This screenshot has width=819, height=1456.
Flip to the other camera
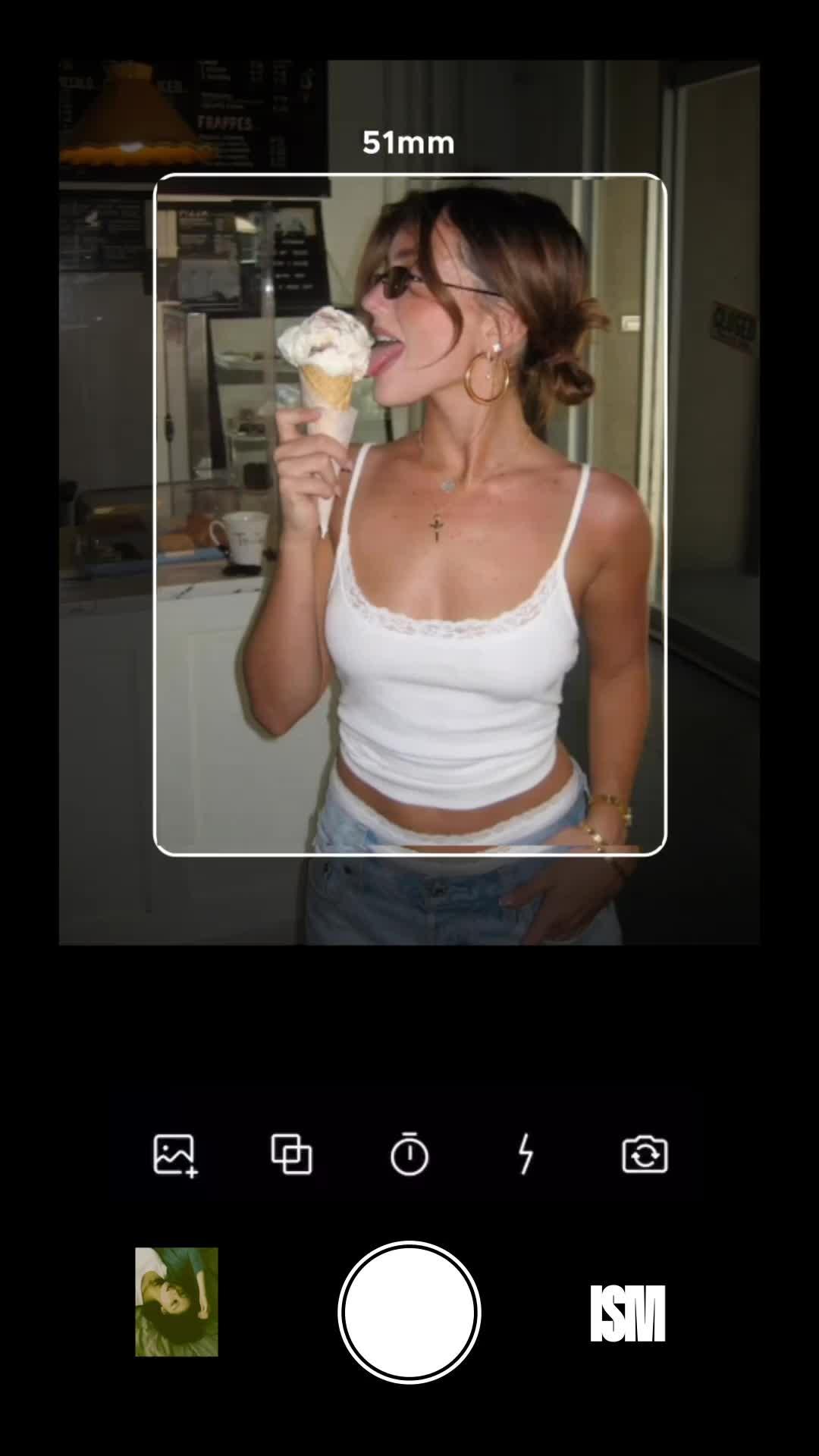point(645,1155)
